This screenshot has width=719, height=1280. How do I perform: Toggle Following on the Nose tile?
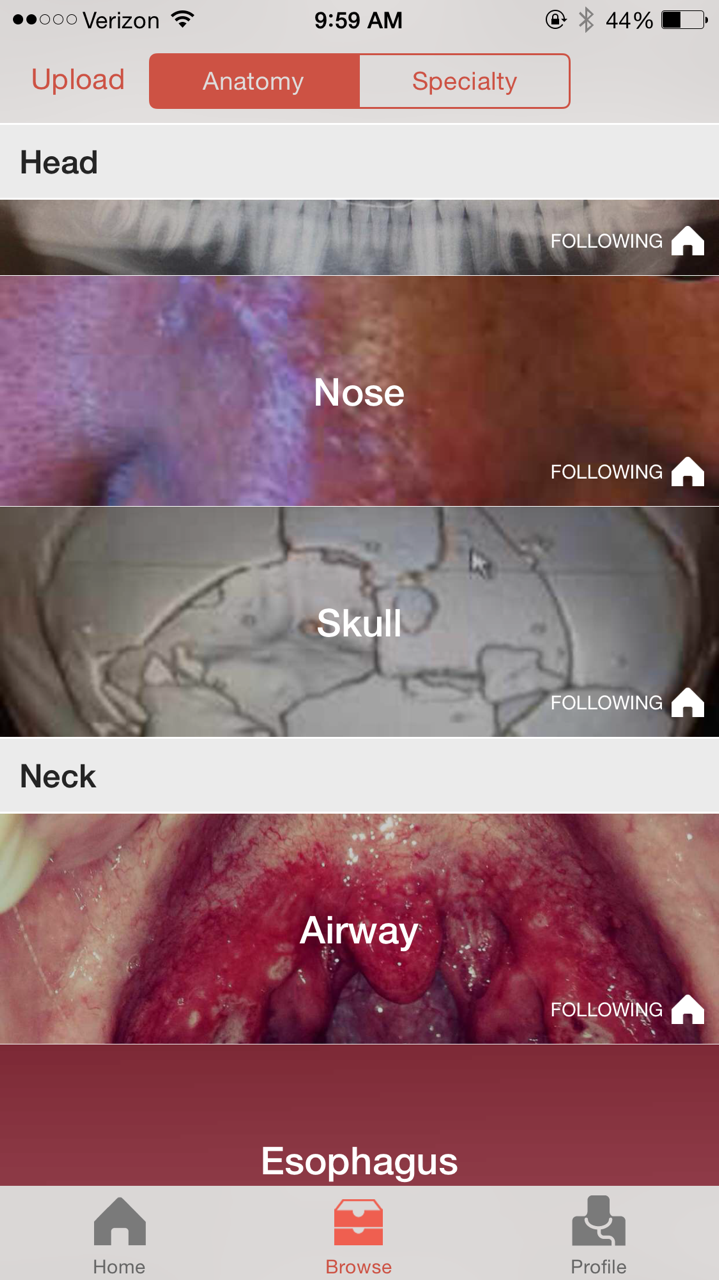tap(627, 471)
